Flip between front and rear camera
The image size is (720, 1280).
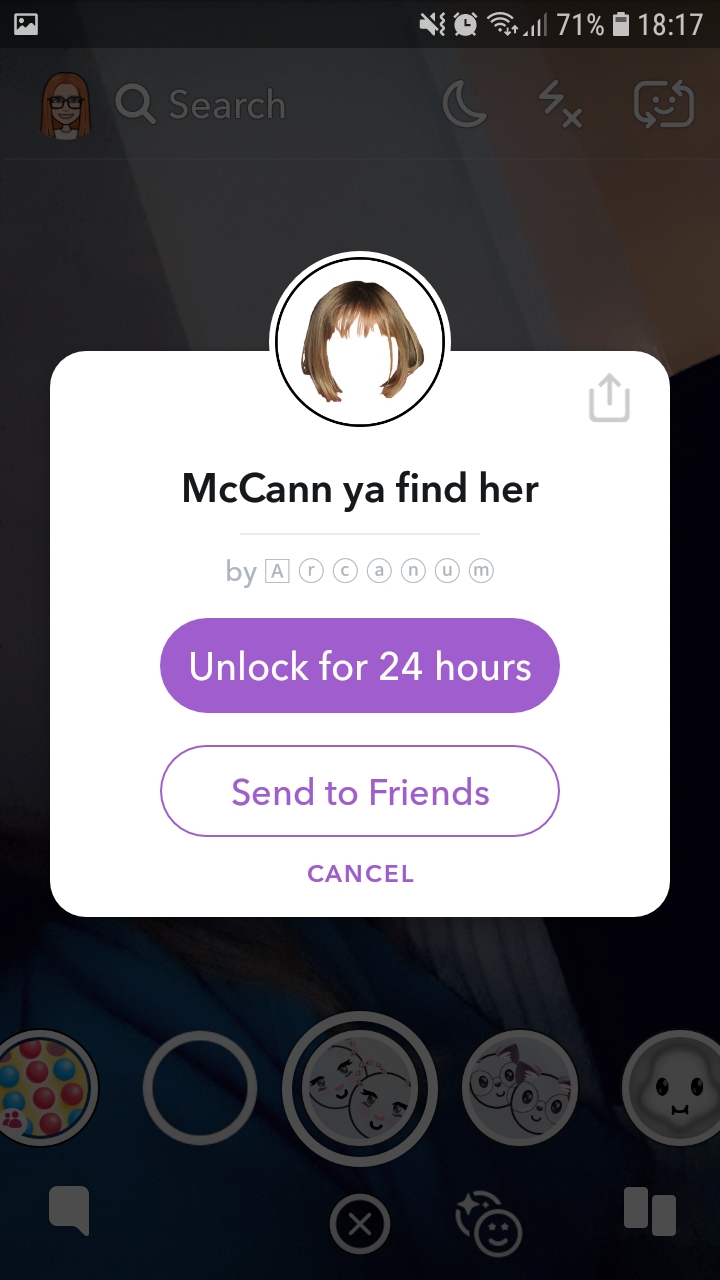click(x=663, y=104)
